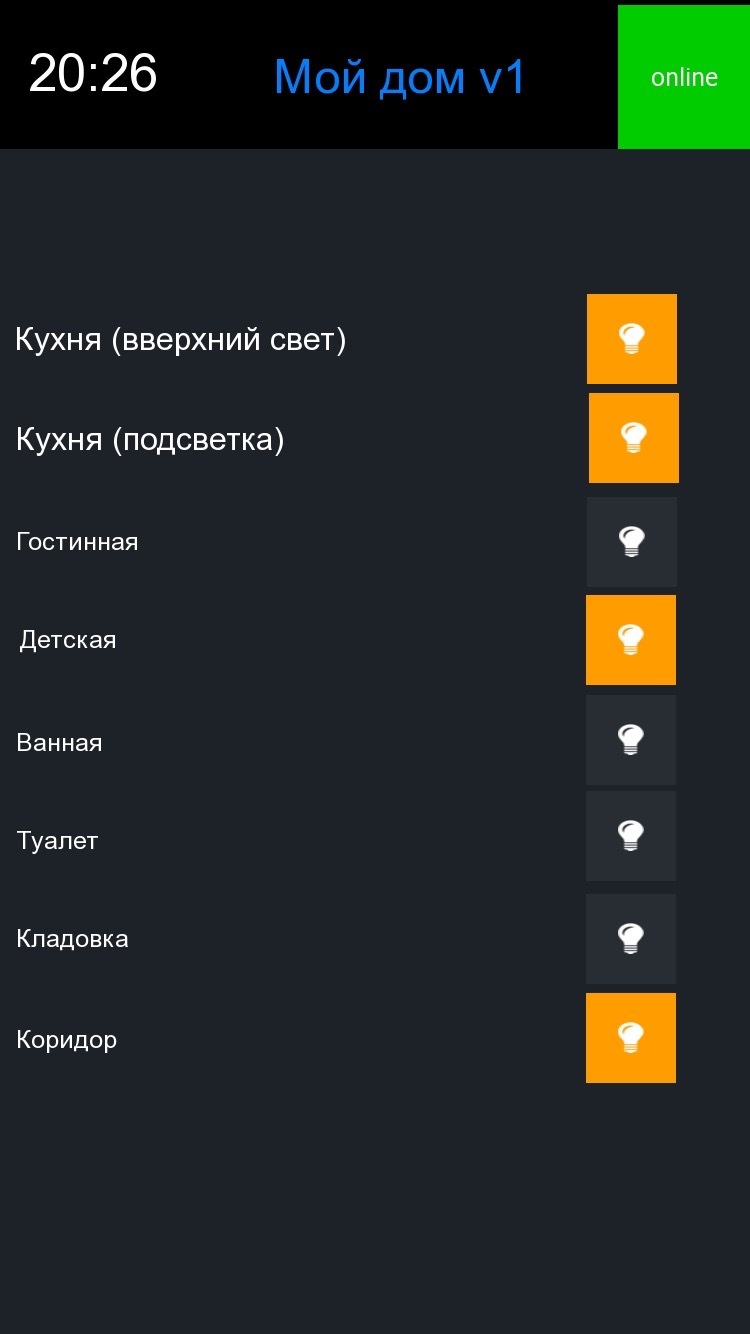This screenshot has height=1334, width=750.
Task: Tap the orange bulb icon for Коридор
Action: pos(630,1038)
